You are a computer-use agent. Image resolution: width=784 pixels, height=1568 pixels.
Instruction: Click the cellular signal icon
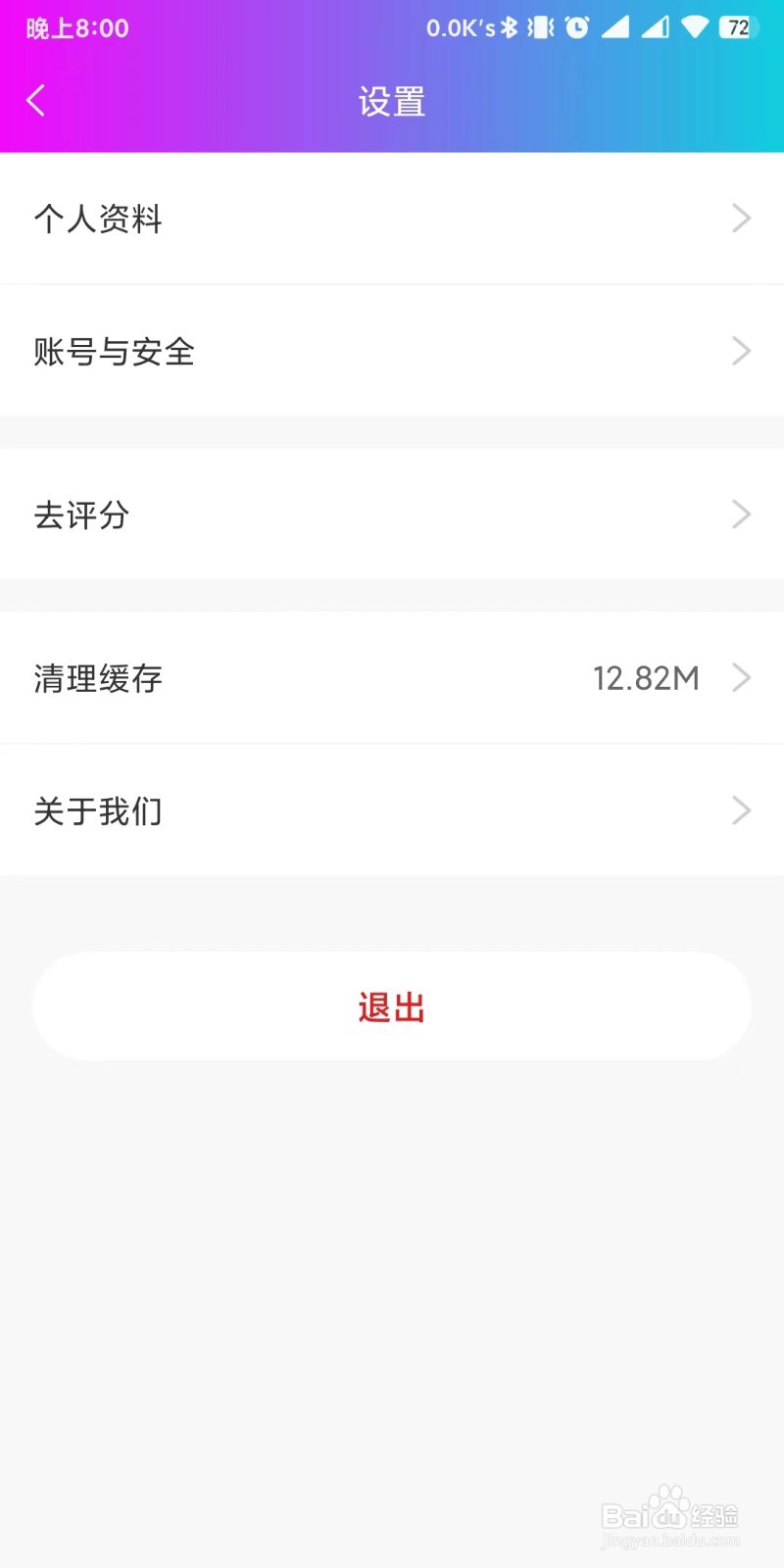click(617, 27)
